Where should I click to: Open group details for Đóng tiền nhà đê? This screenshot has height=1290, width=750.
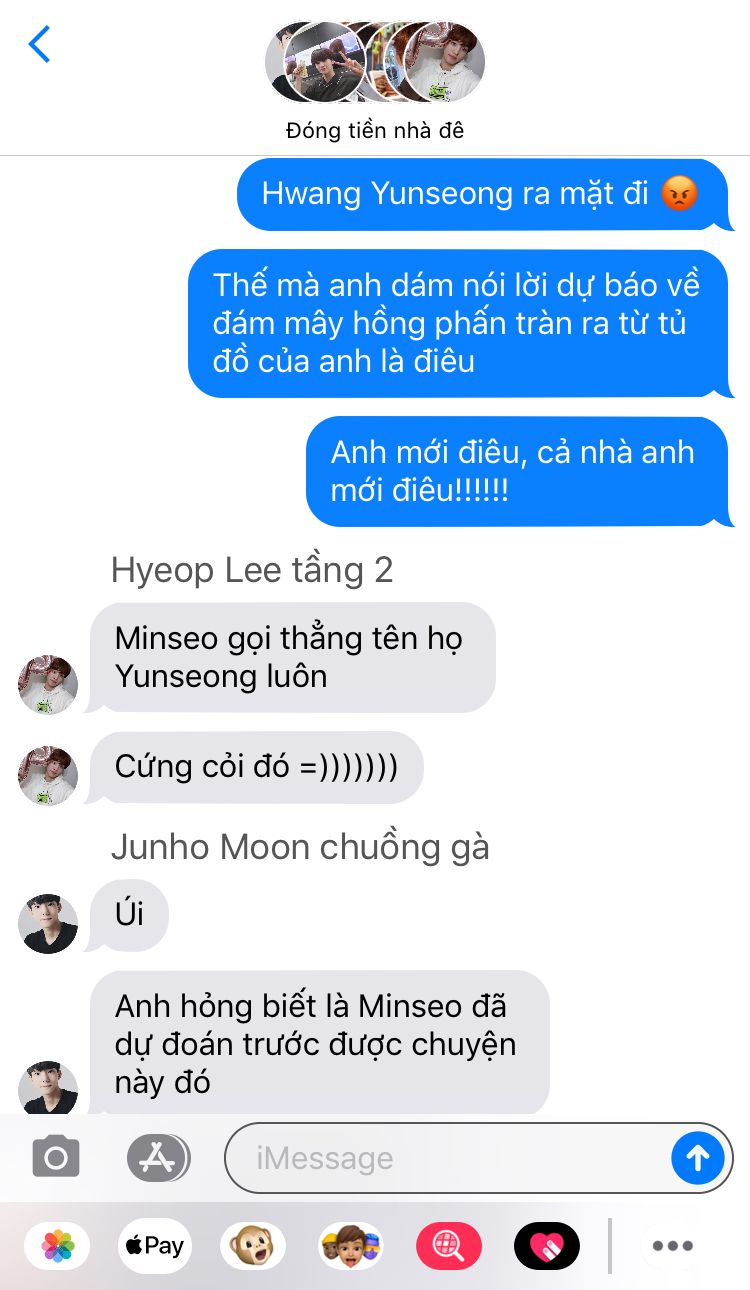point(375,80)
